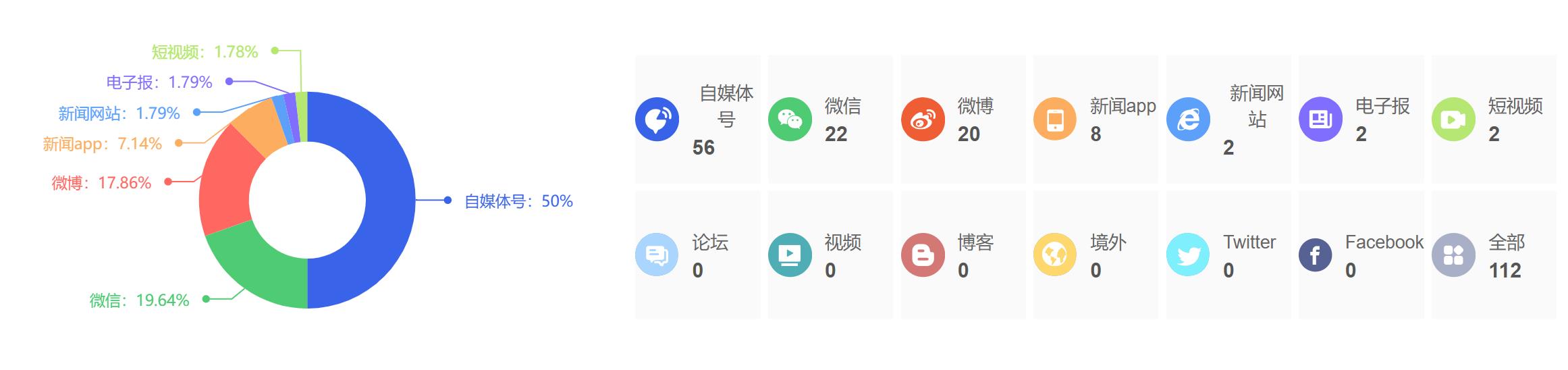Select the 短视频 card
Screen dimensions: 1568x370
pos(1494,119)
